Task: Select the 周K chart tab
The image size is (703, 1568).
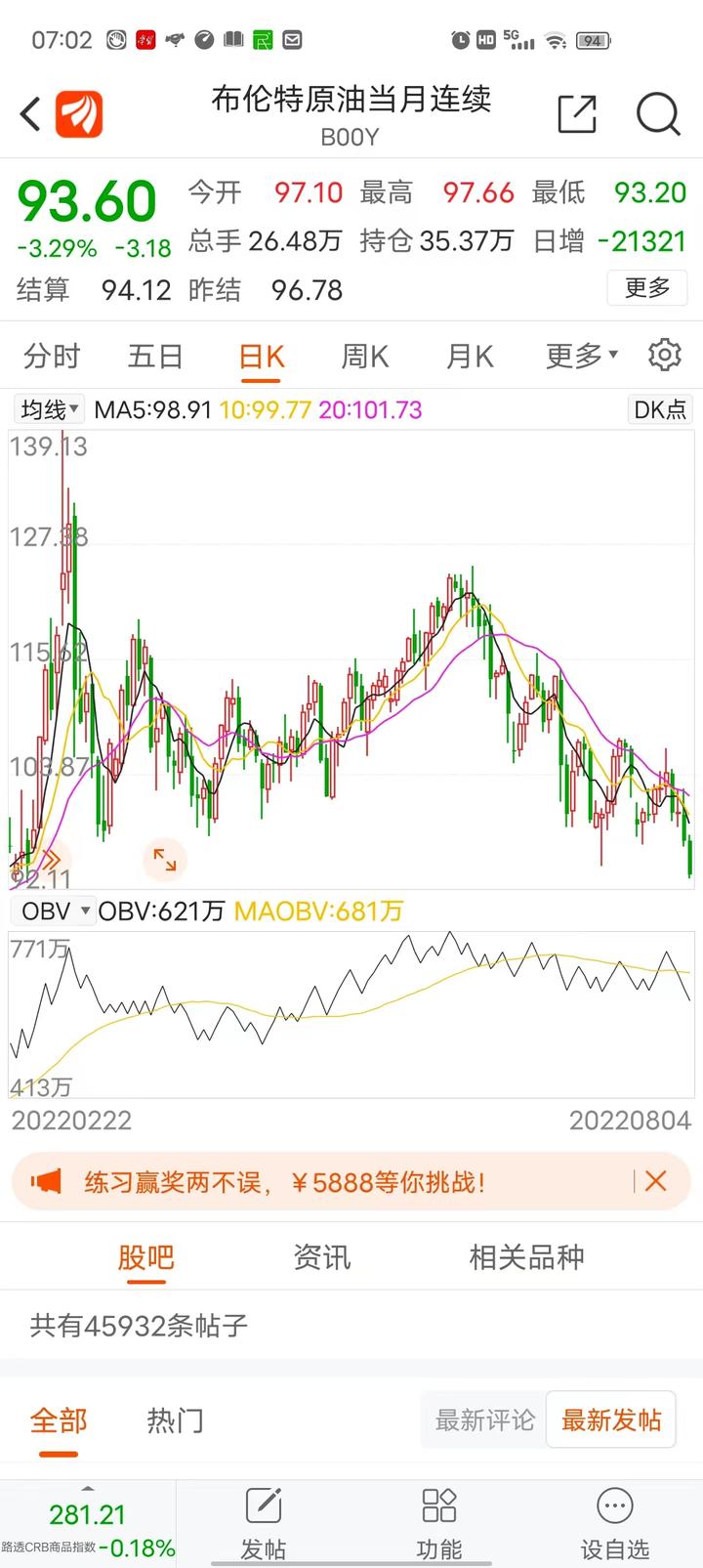Action: point(364,356)
